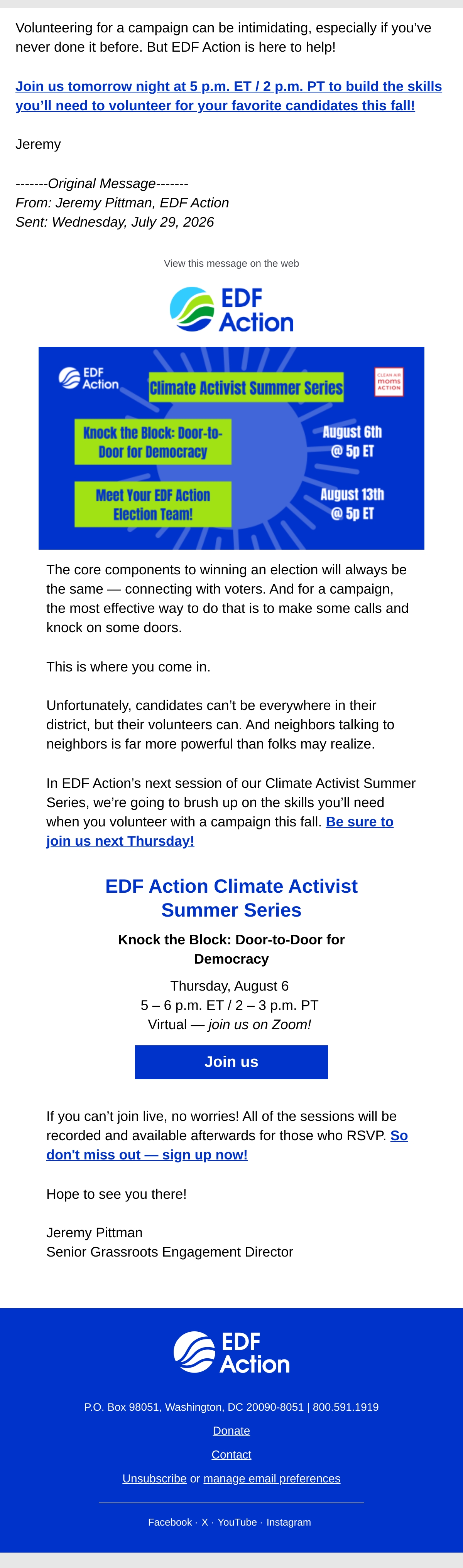This screenshot has height=1568, width=463.
Task: Tap 'View this message on the web'
Action: click(x=231, y=264)
